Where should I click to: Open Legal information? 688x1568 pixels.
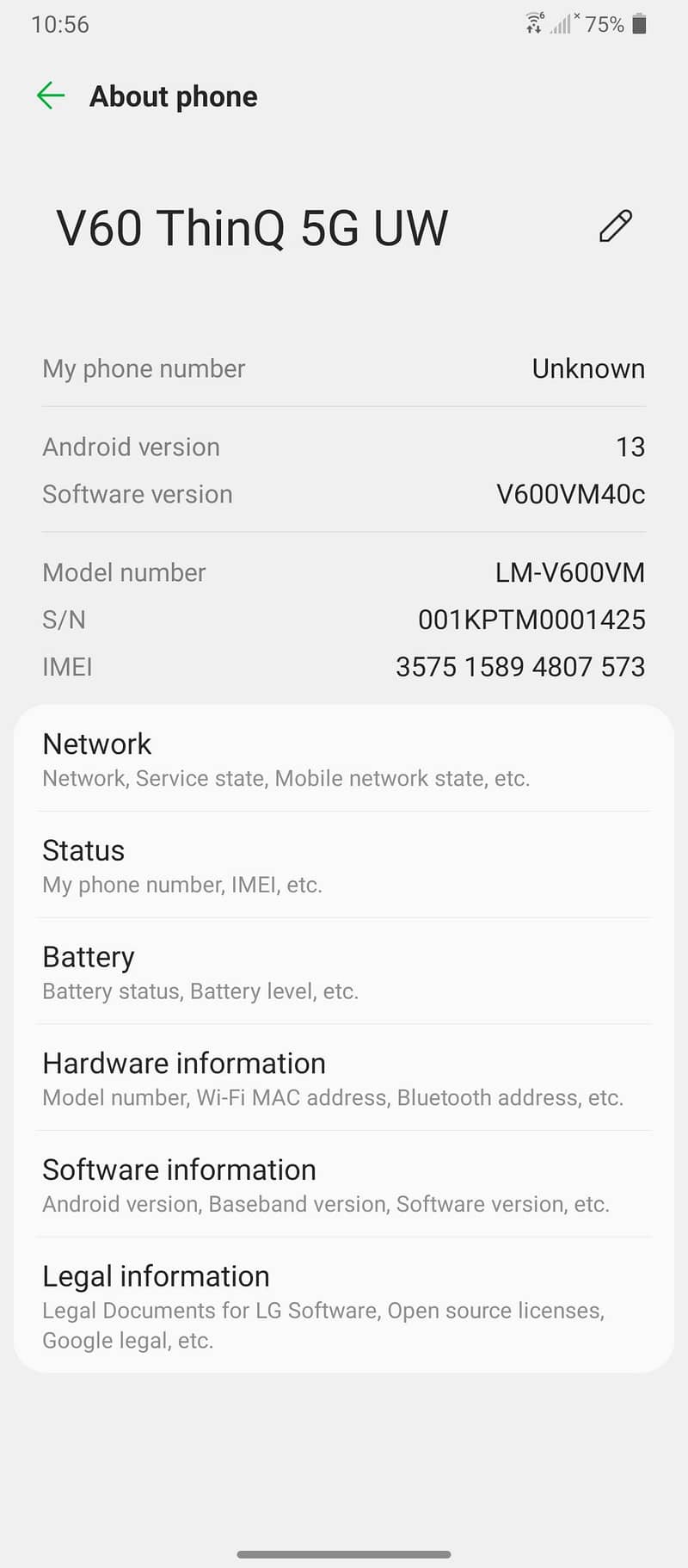[344, 1306]
